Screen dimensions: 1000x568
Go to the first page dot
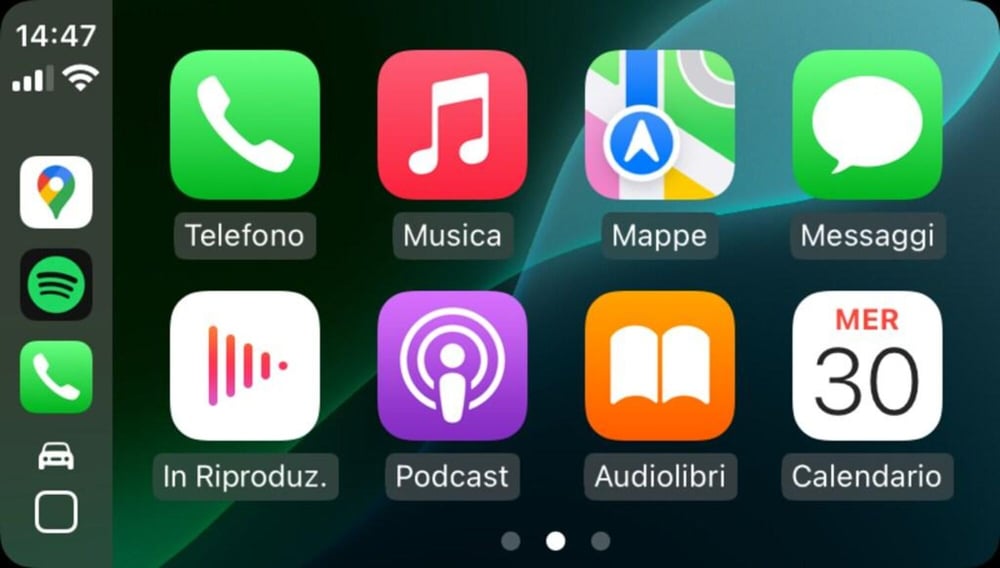click(510, 541)
